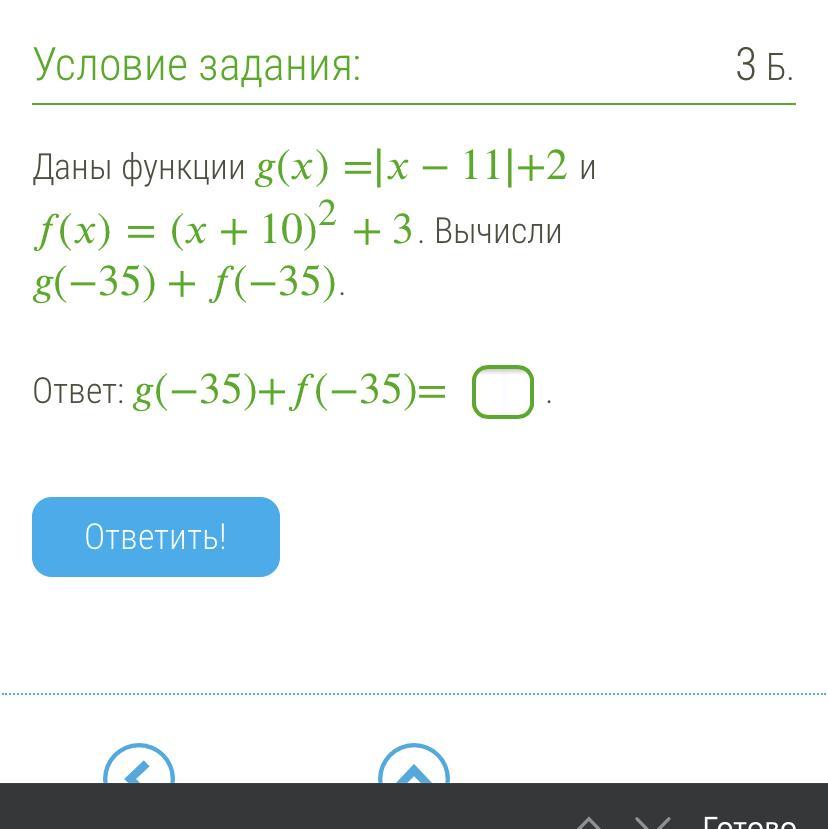The width and height of the screenshot is (828, 829).
Task: Go to the previous task arrow
Action: click(x=139, y=769)
